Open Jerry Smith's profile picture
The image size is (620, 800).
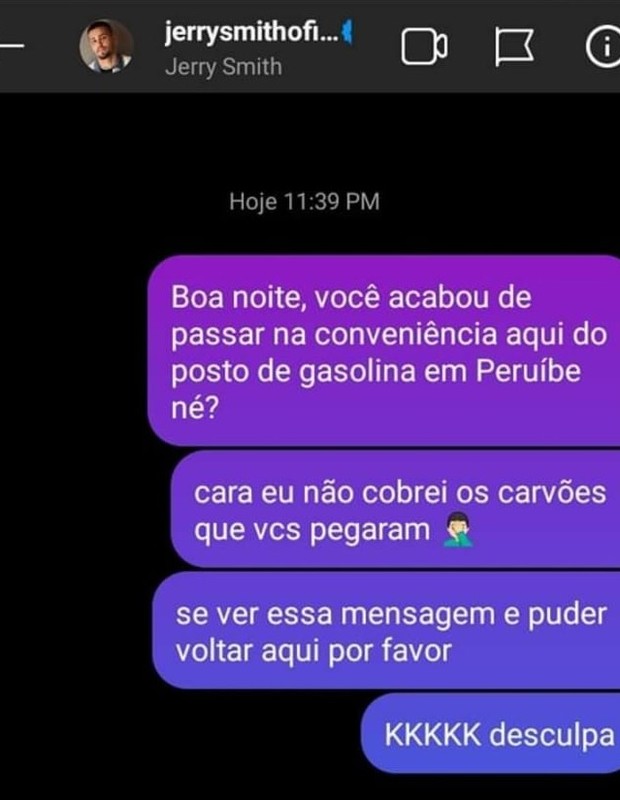[x=106, y=46]
